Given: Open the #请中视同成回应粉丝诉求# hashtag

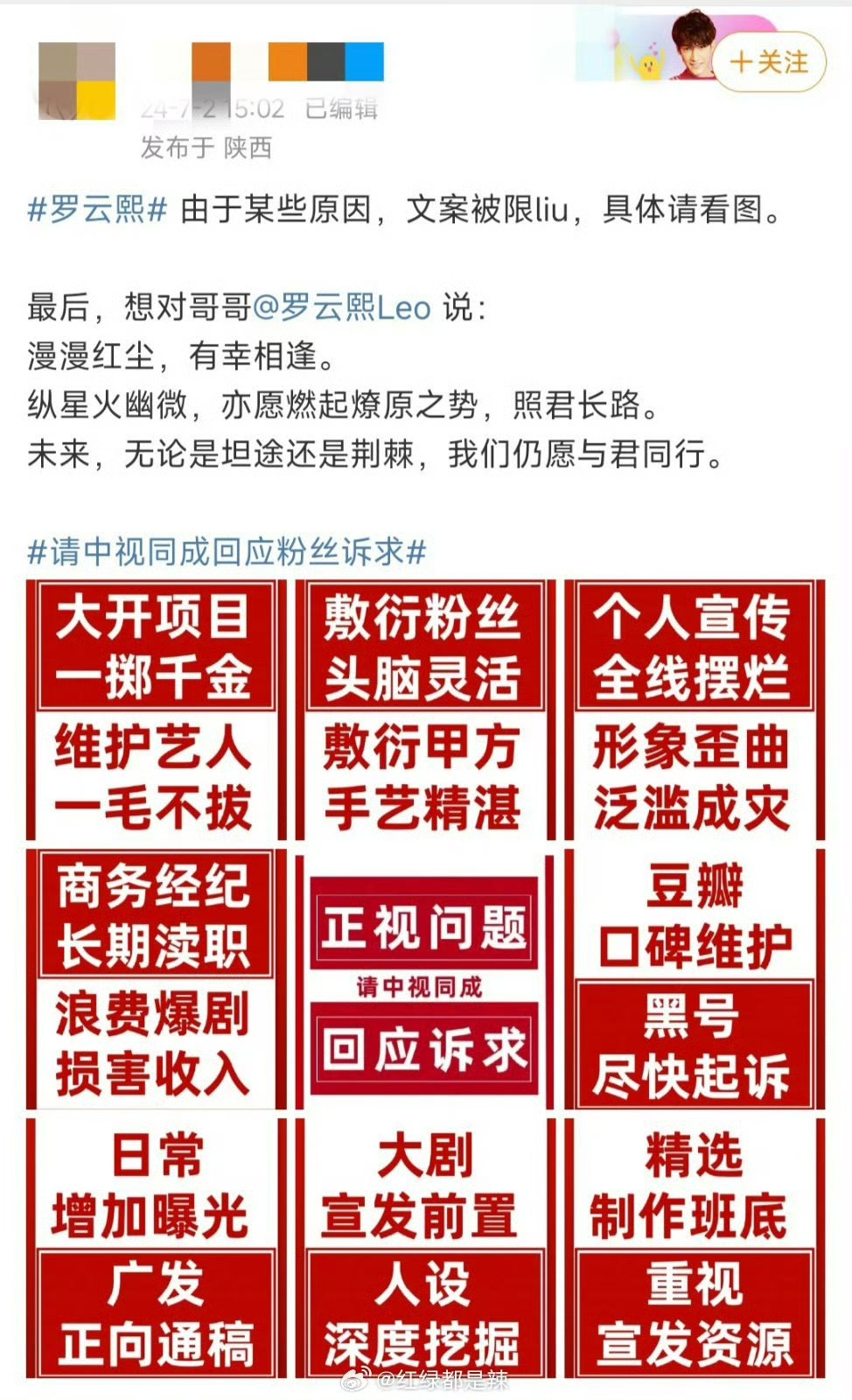Looking at the screenshot, I should pyautogui.click(x=227, y=552).
